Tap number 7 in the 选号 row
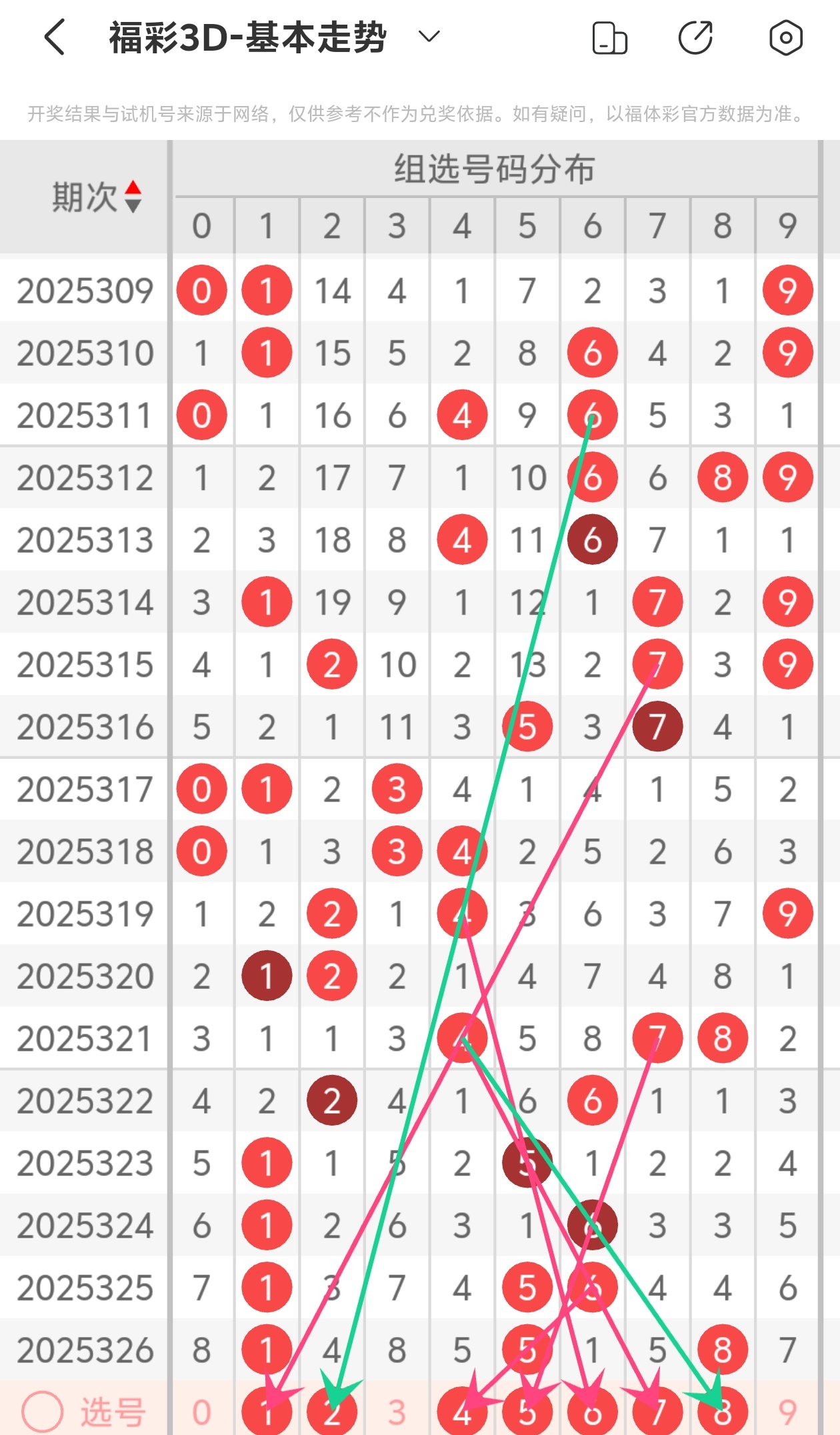 pyautogui.click(x=657, y=1412)
